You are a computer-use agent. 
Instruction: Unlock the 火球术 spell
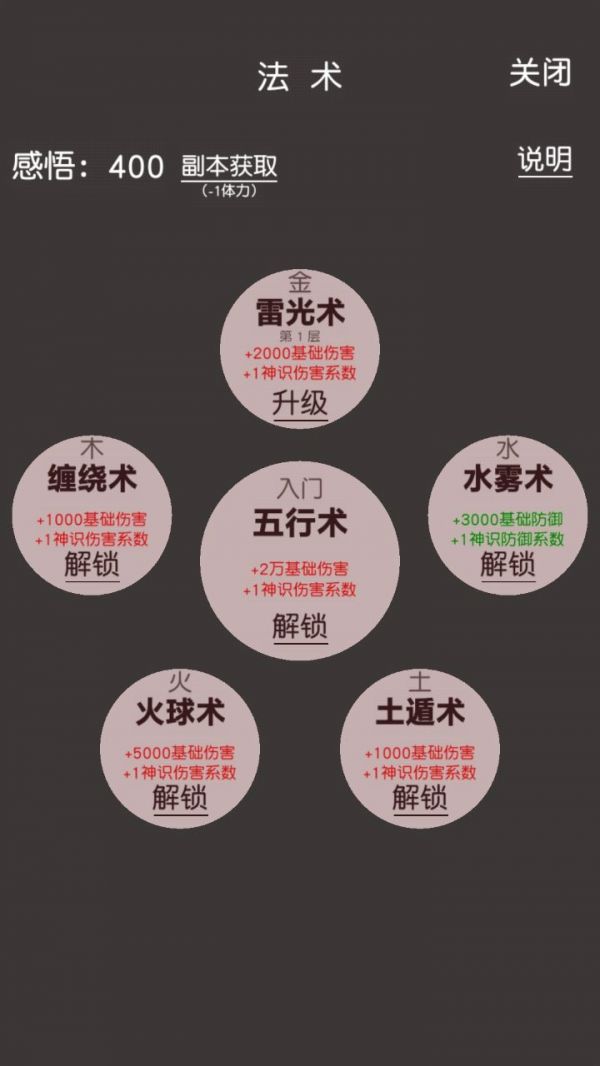pos(180,798)
